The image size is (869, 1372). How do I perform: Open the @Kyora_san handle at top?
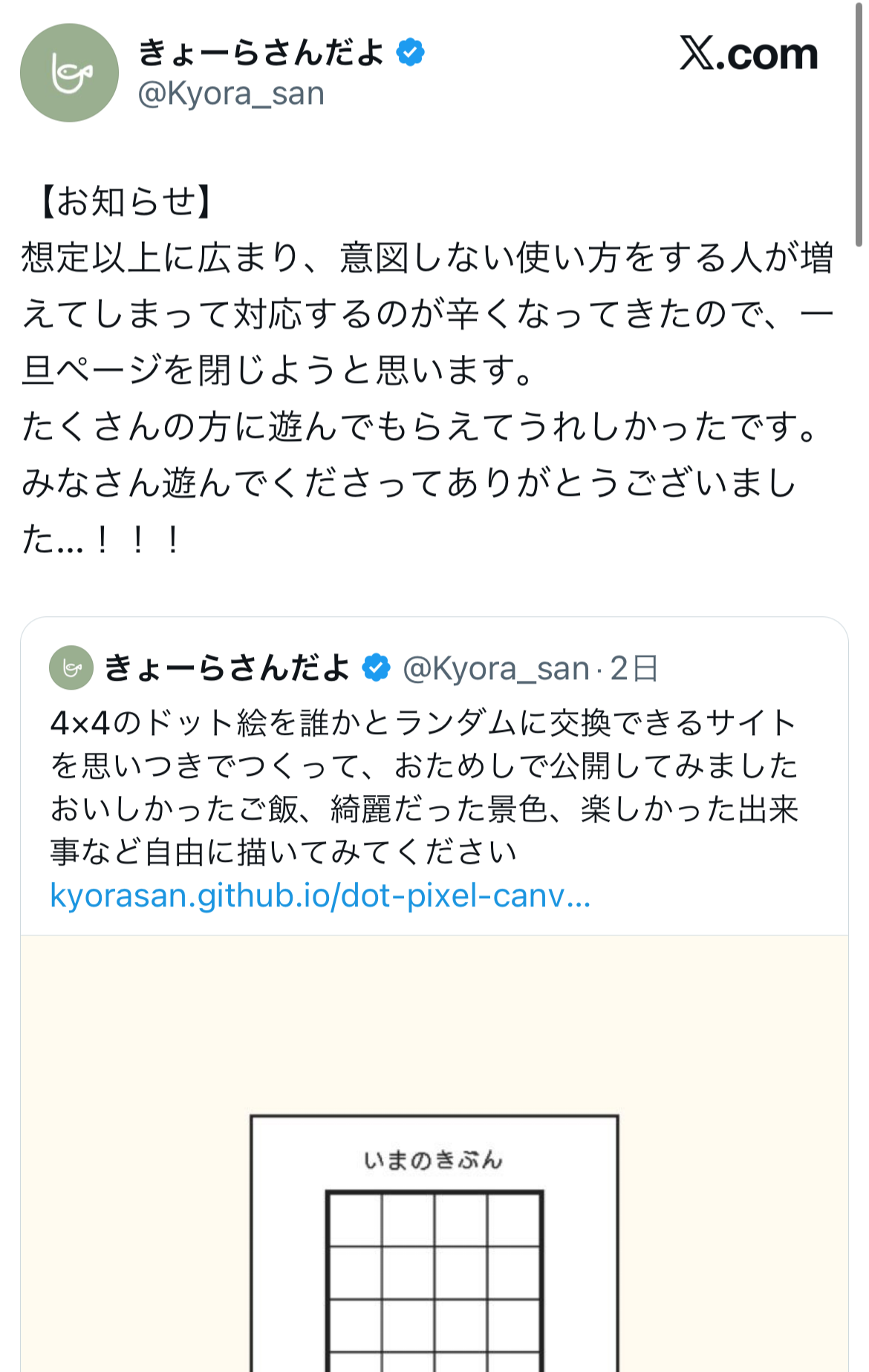point(231,94)
